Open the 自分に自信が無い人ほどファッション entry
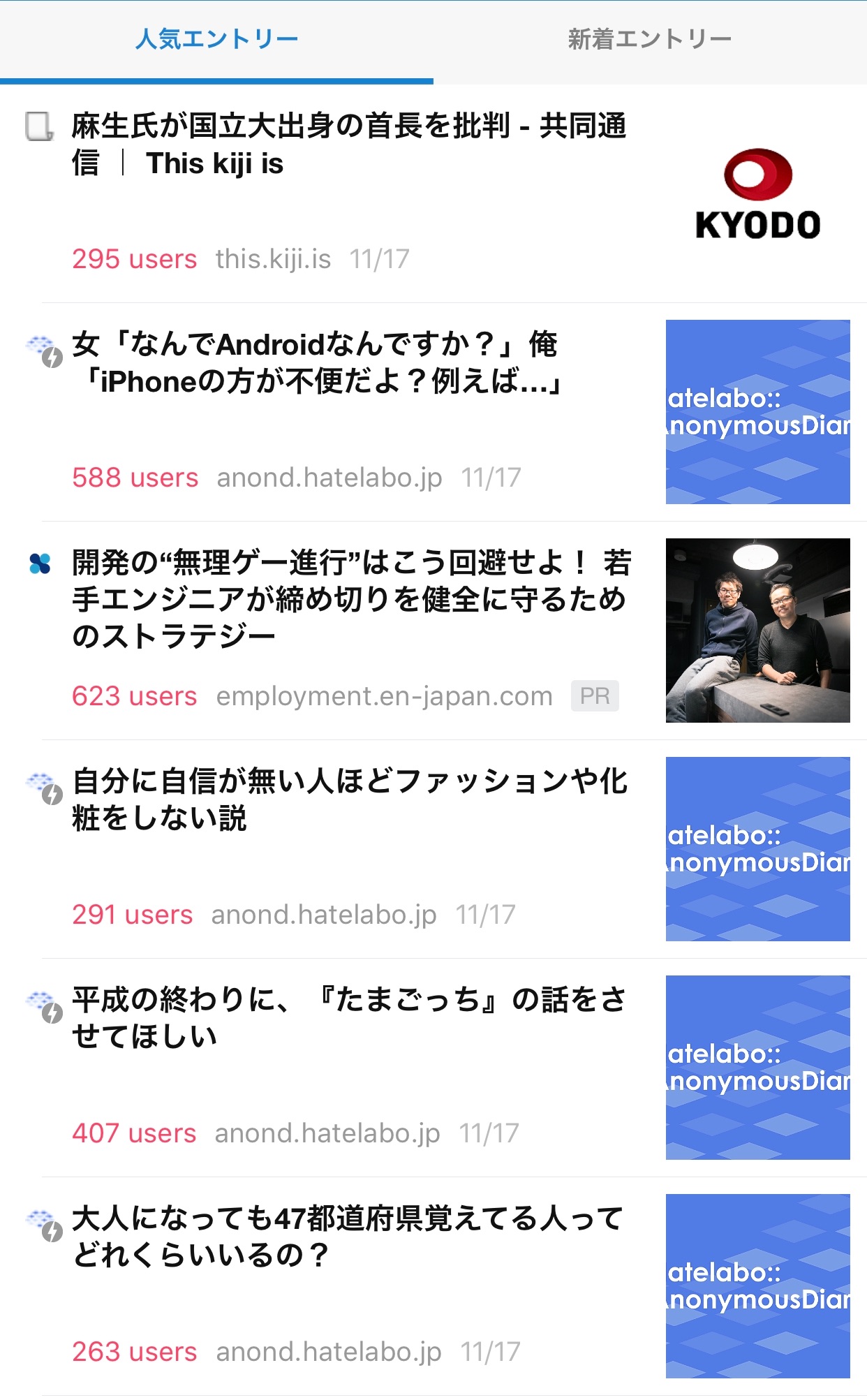The width and height of the screenshot is (867, 1400). point(349,800)
